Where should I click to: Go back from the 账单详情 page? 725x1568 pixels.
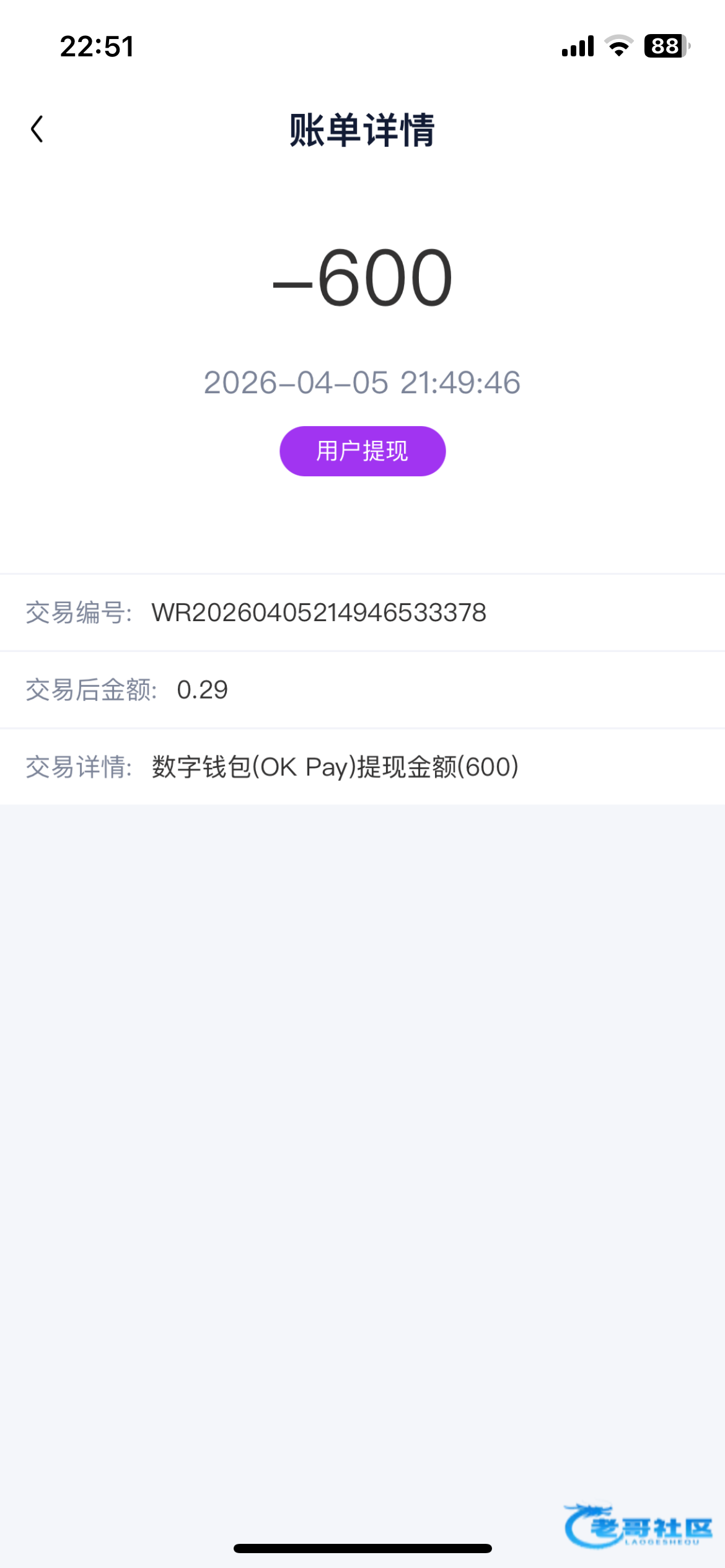point(37,129)
